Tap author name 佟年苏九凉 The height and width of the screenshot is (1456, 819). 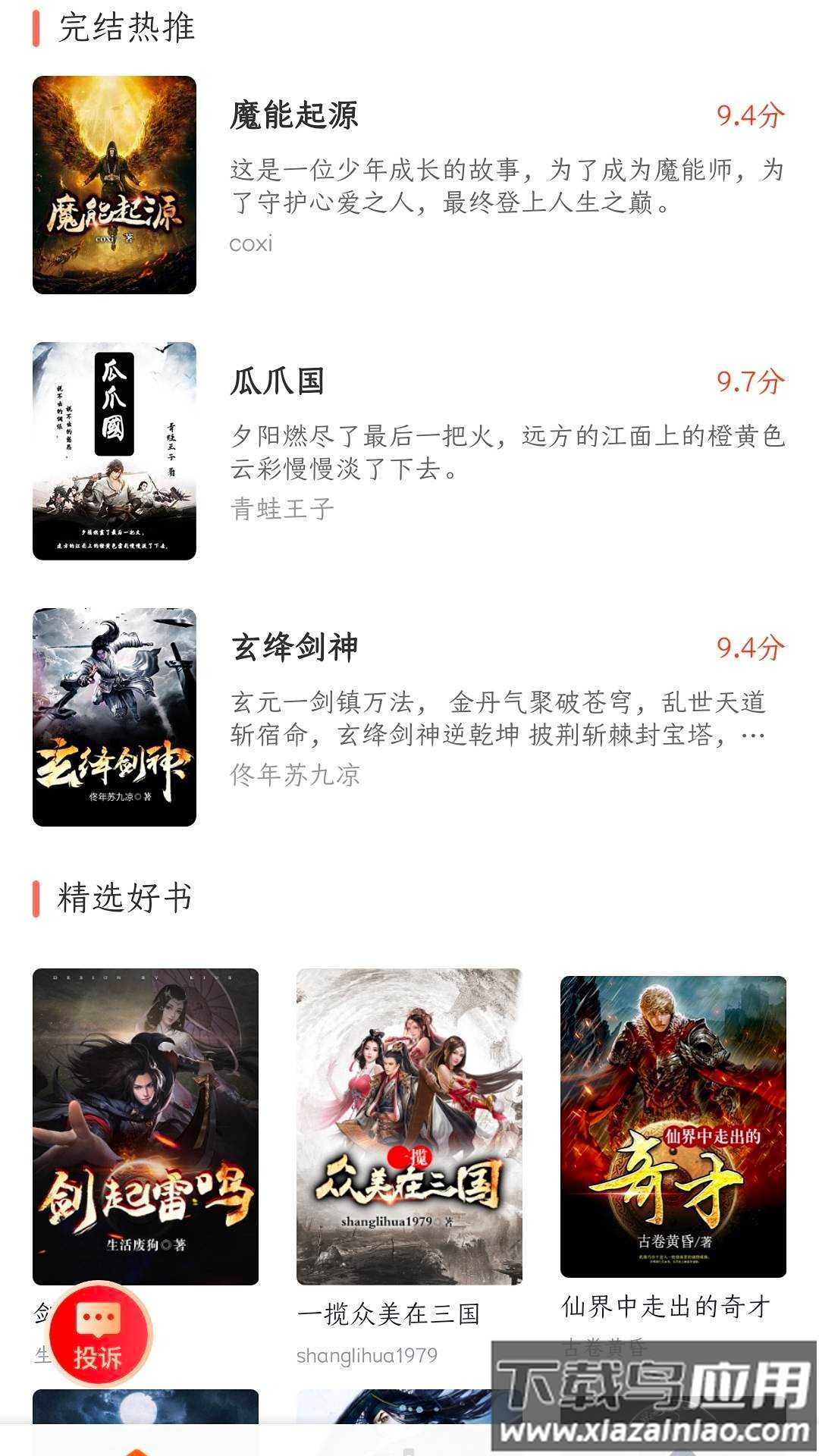tap(296, 775)
